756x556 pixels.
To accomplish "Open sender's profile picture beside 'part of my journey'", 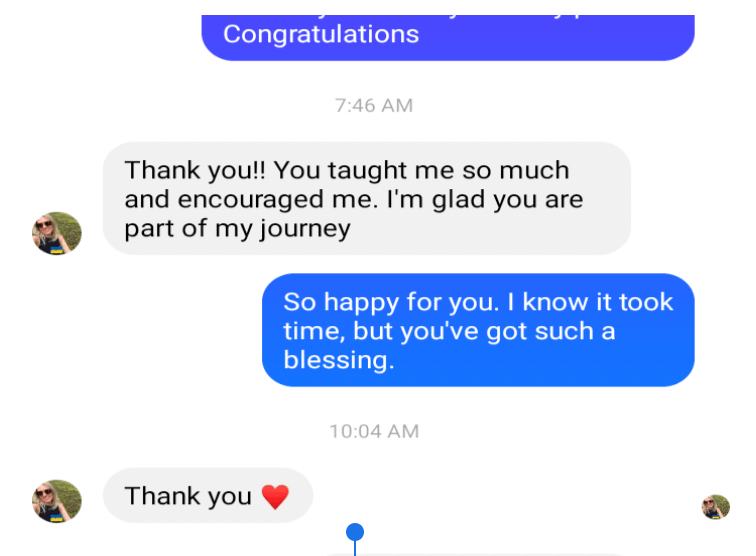I will click(57, 233).
